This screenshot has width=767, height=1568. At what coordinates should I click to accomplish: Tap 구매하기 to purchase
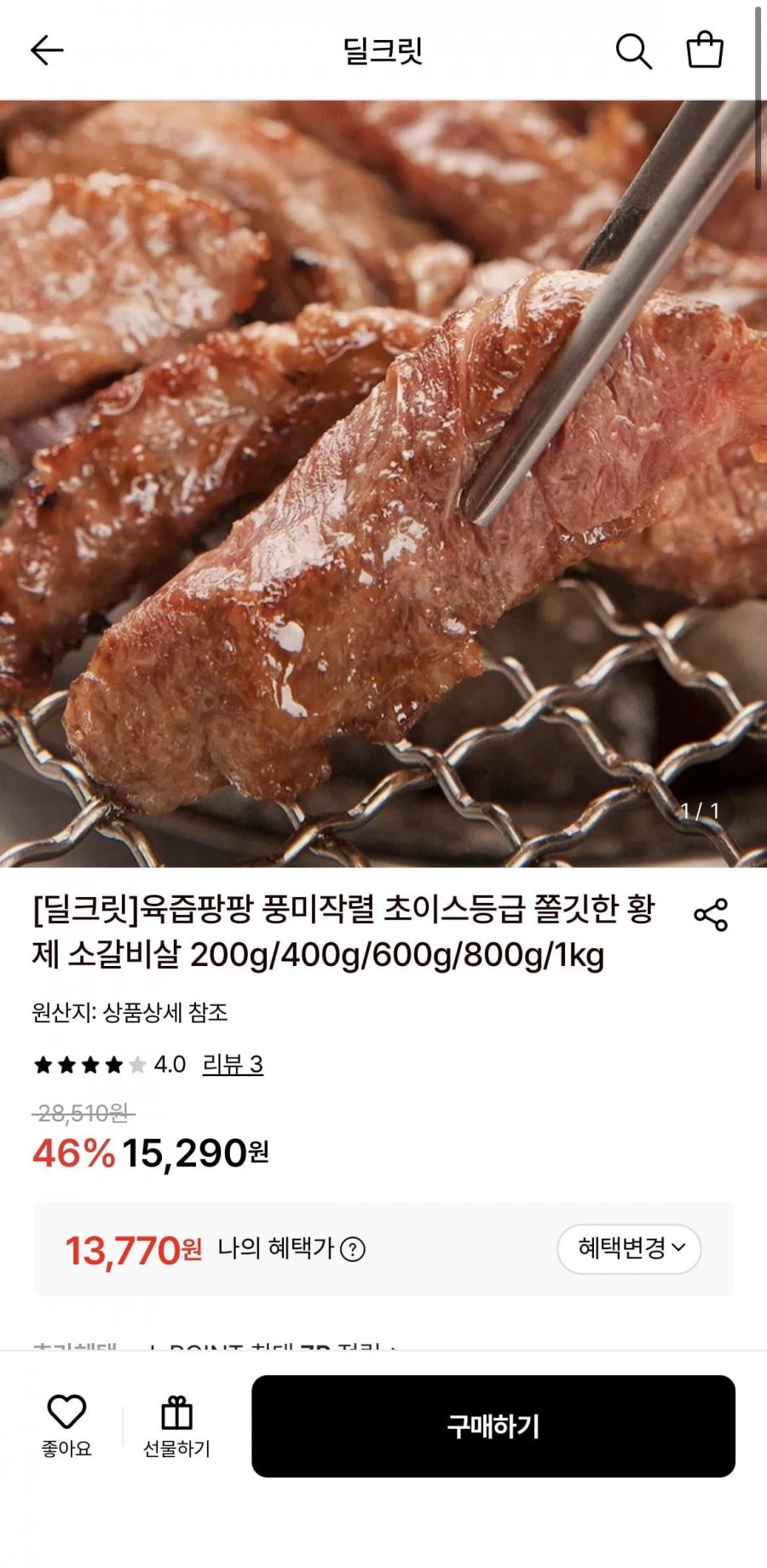(493, 1426)
